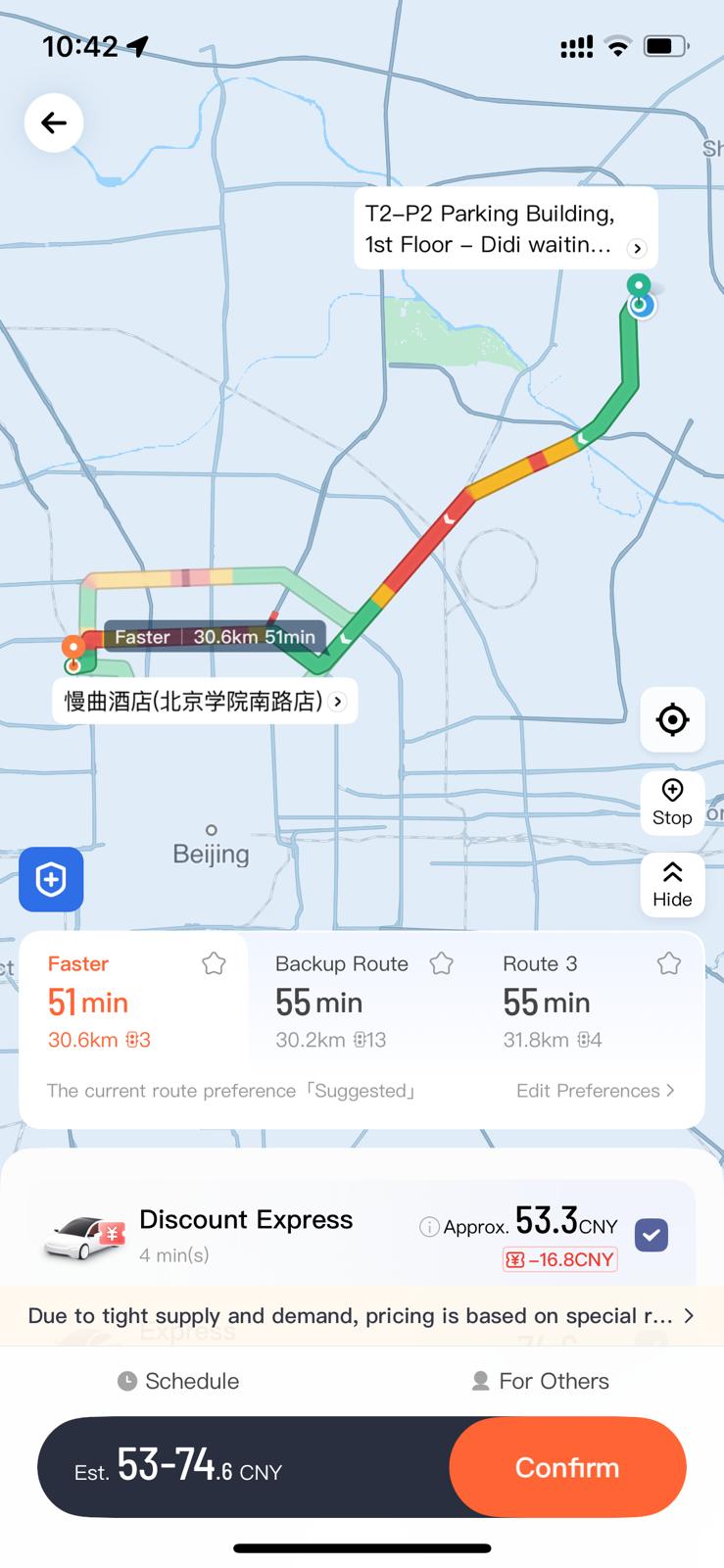Uncheck the Discount Express option

tap(652, 1234)
